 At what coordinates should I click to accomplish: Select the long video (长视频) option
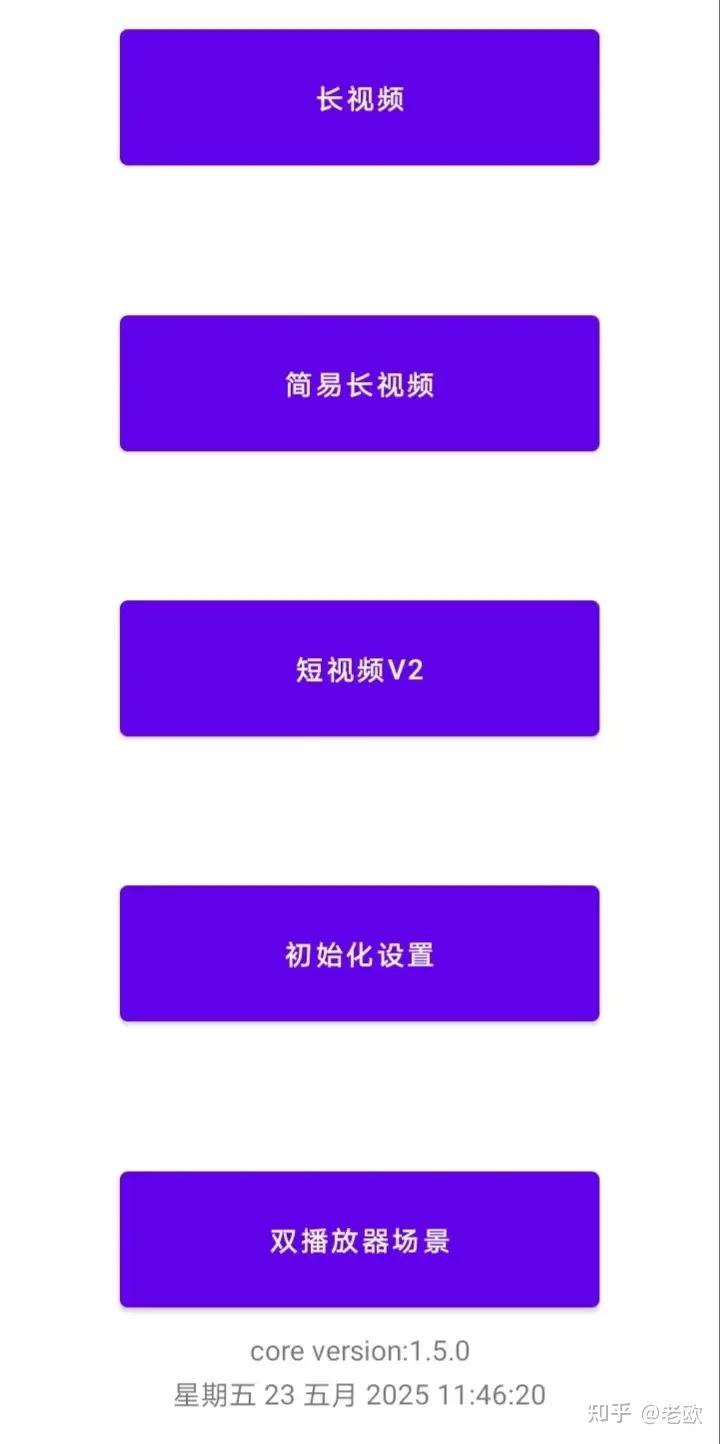click(x=359, y=96)
